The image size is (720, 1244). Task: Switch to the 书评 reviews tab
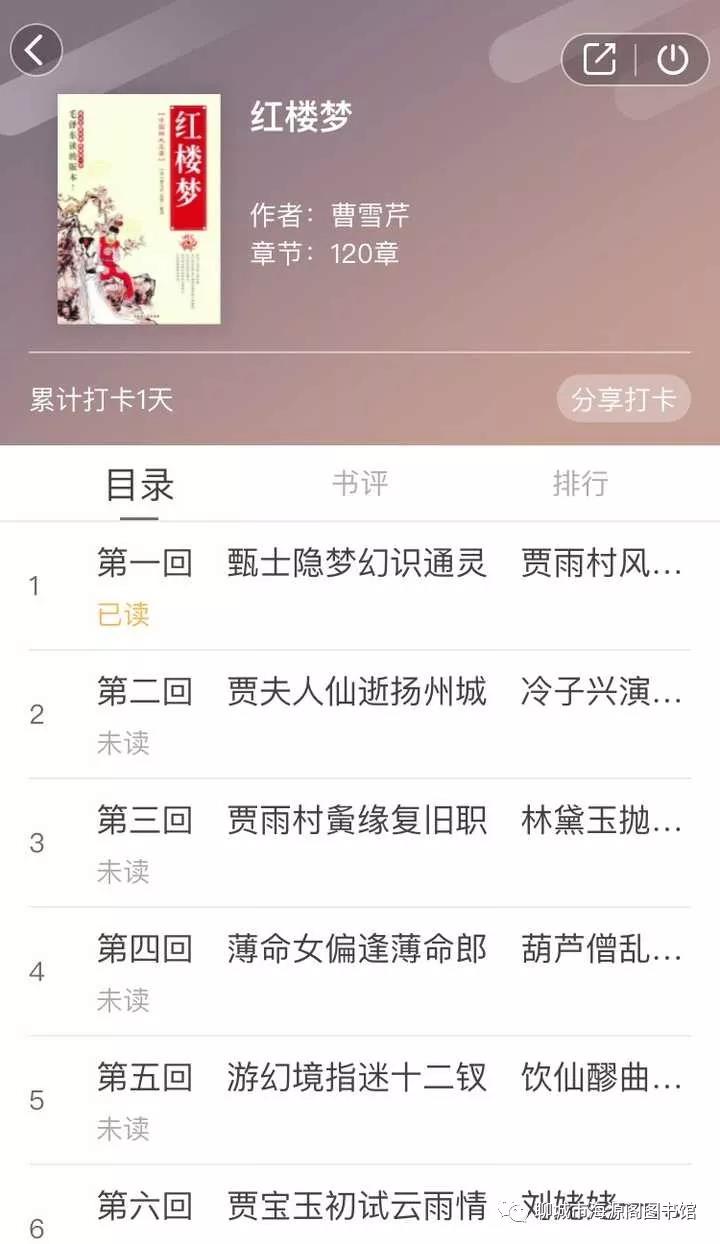tap(359, 484)
